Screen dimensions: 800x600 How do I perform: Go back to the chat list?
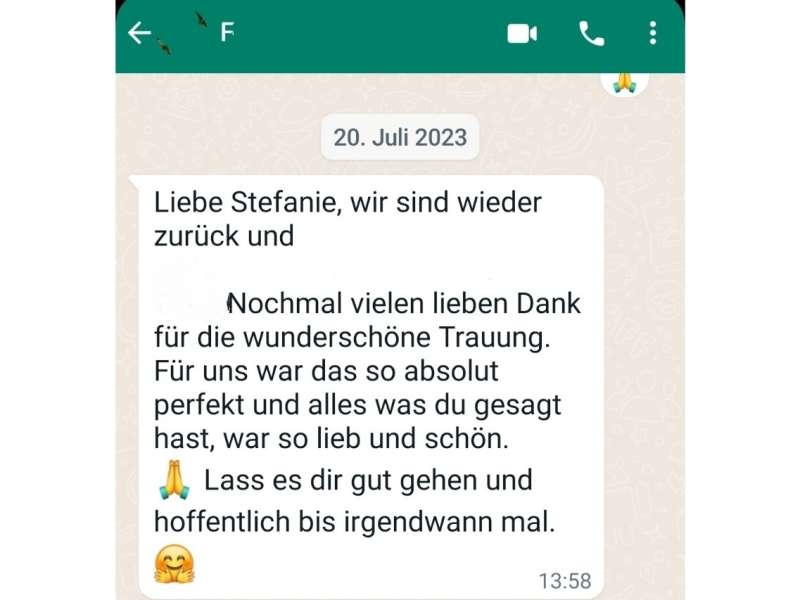(140, 33)
